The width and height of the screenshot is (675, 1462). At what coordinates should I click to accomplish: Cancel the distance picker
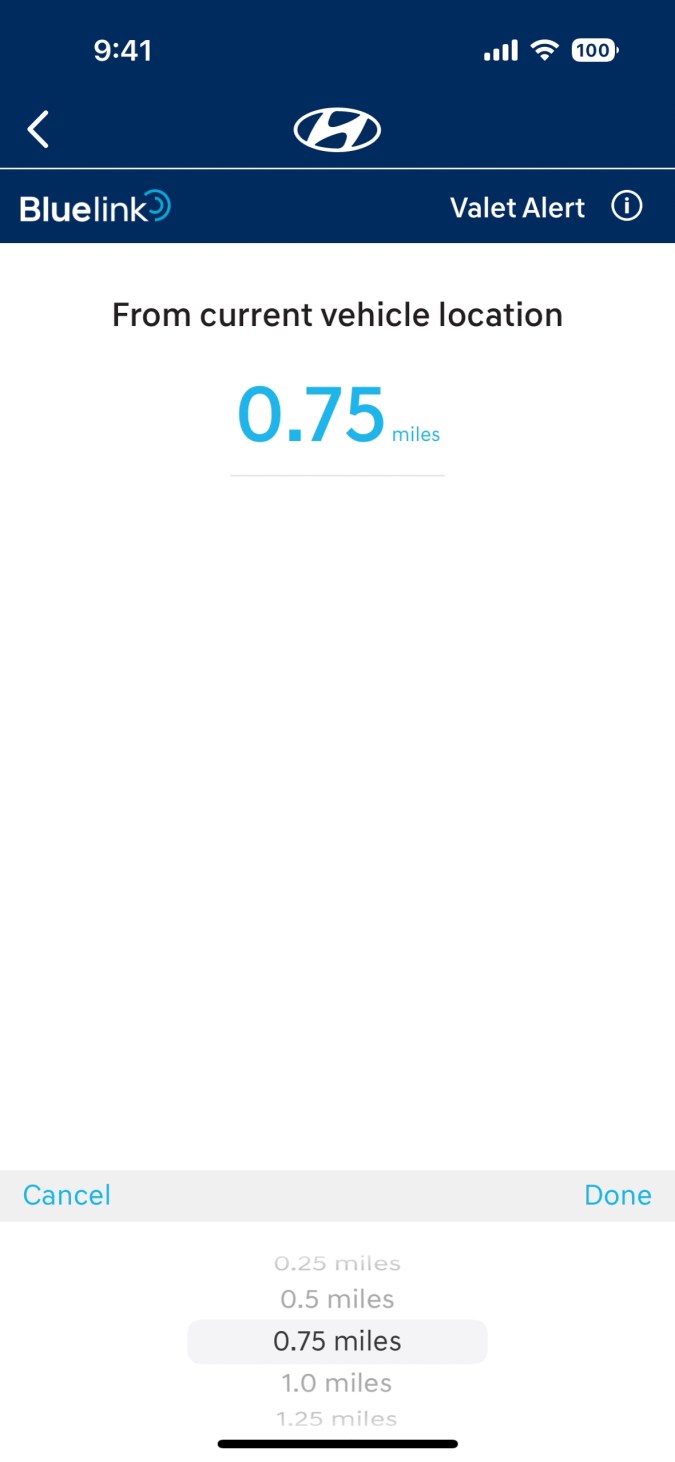67,1195
